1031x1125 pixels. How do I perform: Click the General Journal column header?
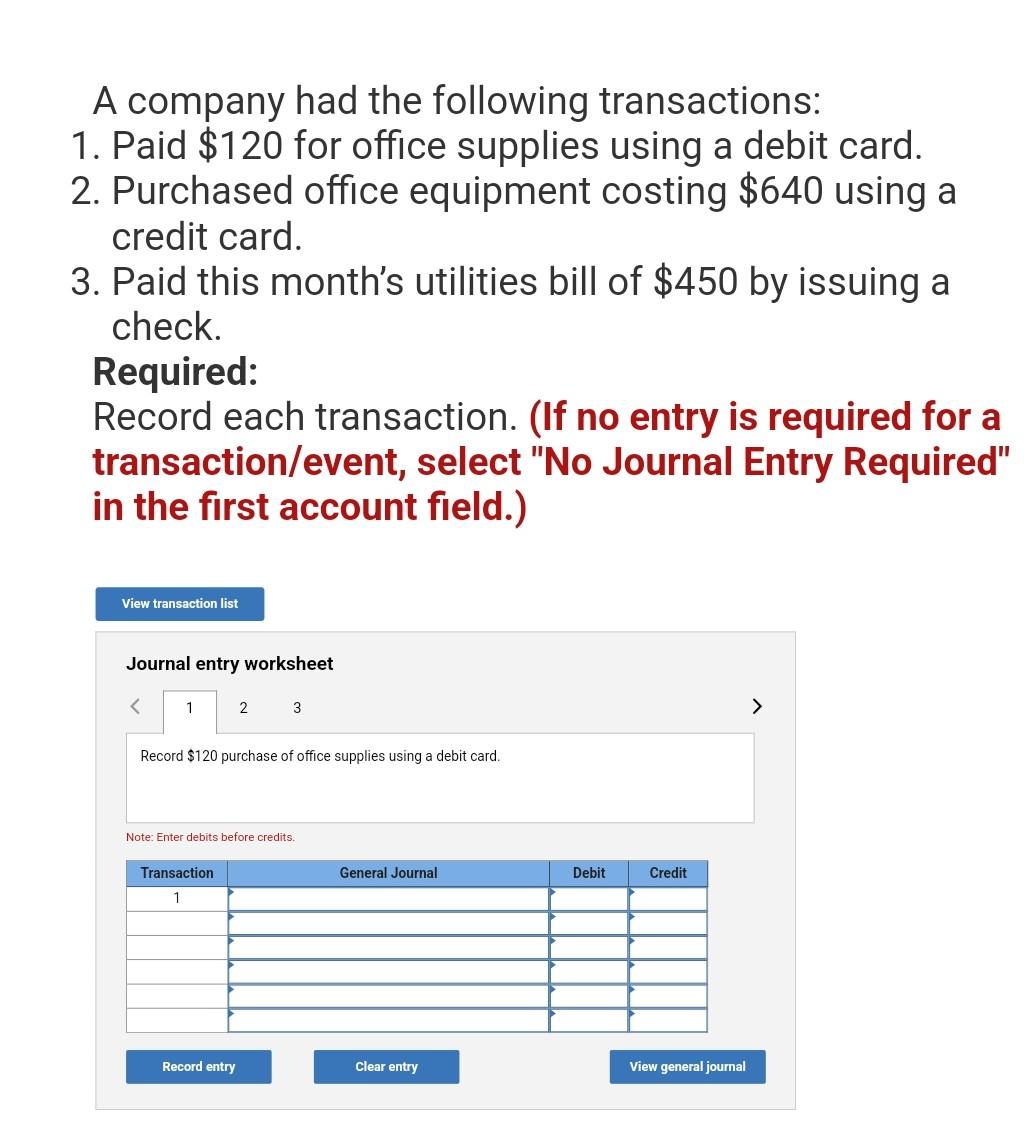(388, 872)
